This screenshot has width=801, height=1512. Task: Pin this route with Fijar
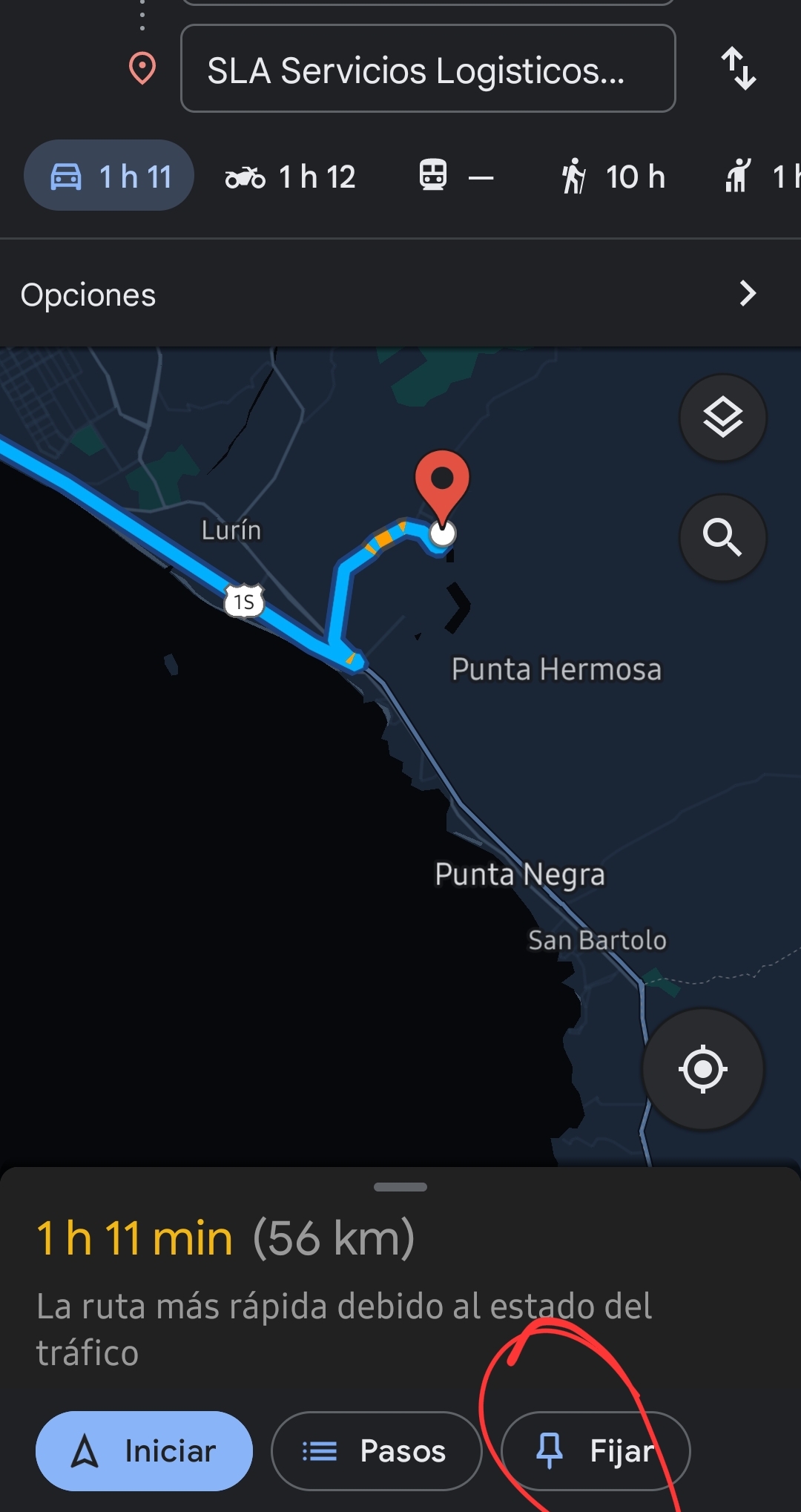[x=596, y=1450]
